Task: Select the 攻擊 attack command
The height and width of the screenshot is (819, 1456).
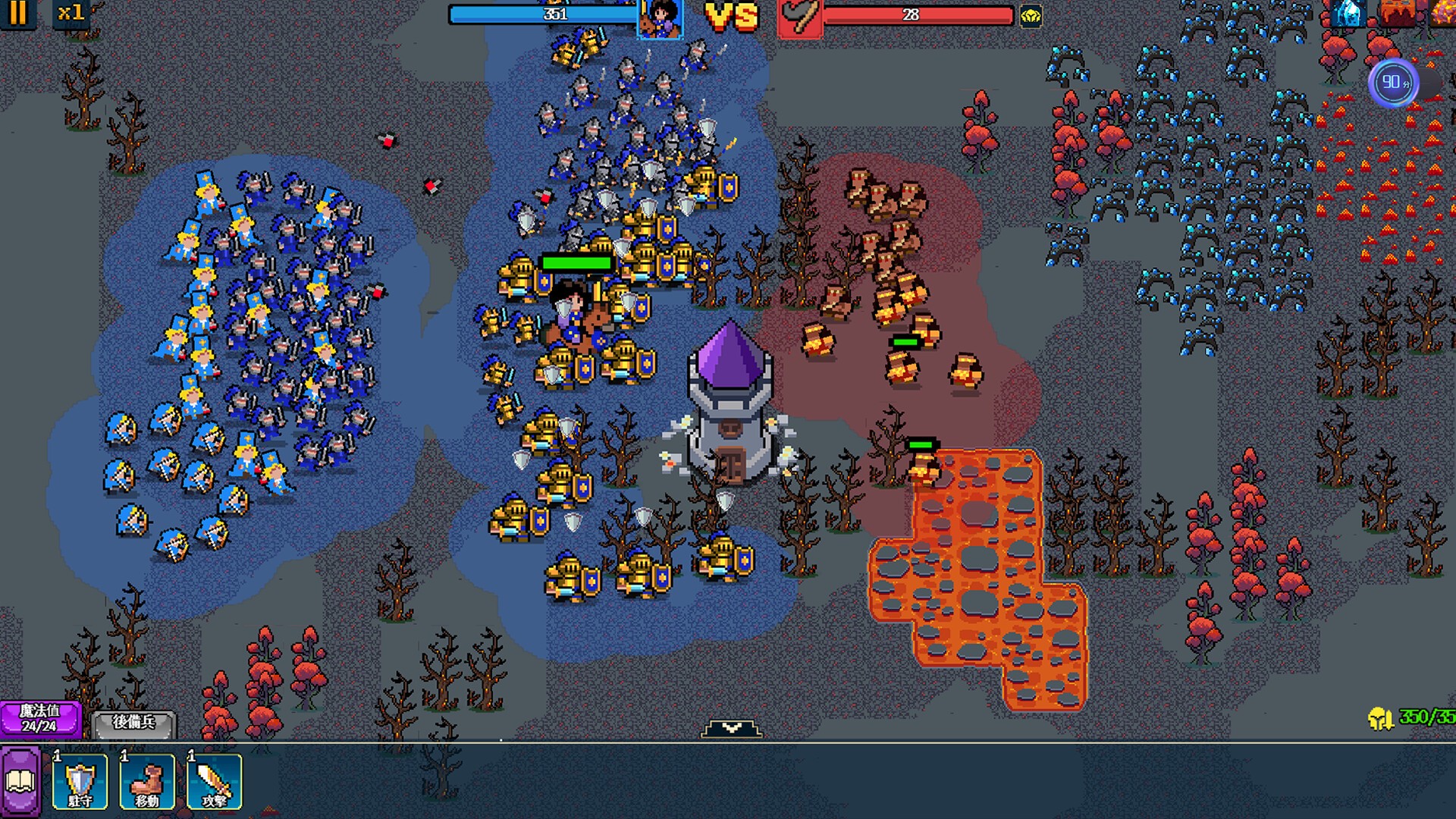Action: (x=214, y=782)
